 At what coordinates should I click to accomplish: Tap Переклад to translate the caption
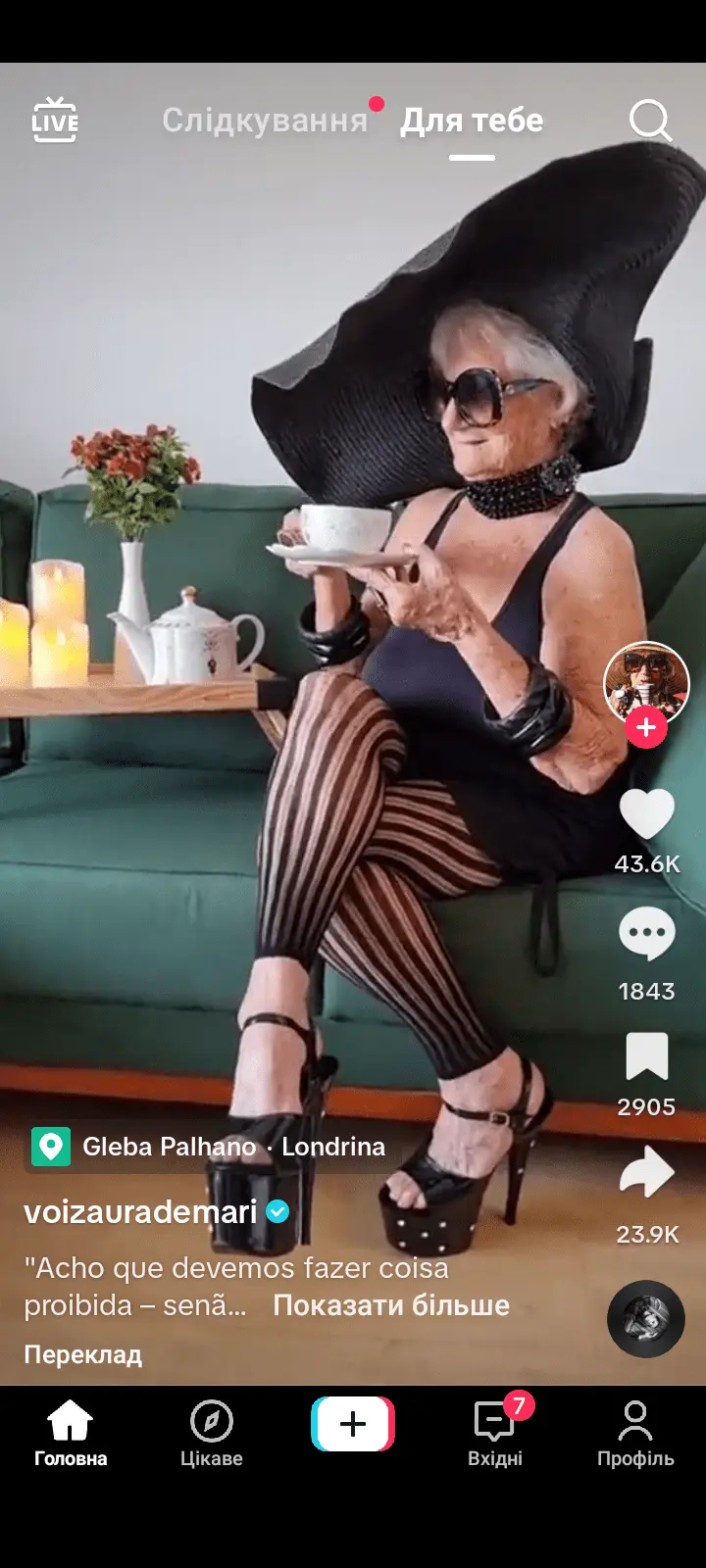click(x=83, y=1355)
